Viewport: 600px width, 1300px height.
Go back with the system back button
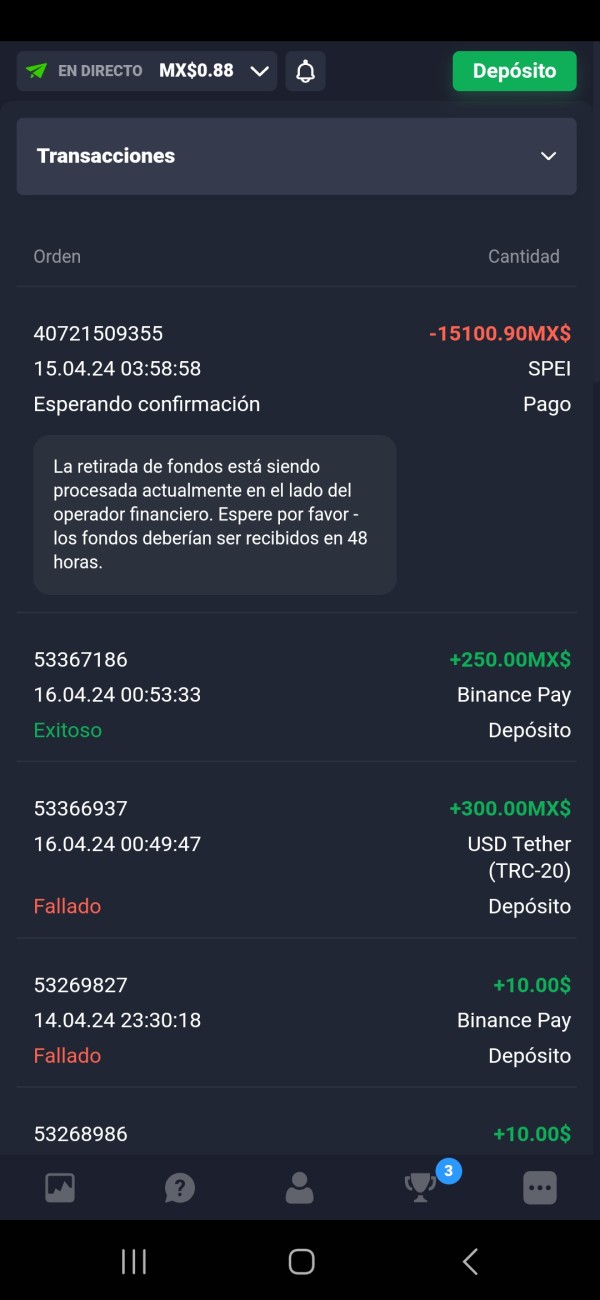pos(470,1262)
